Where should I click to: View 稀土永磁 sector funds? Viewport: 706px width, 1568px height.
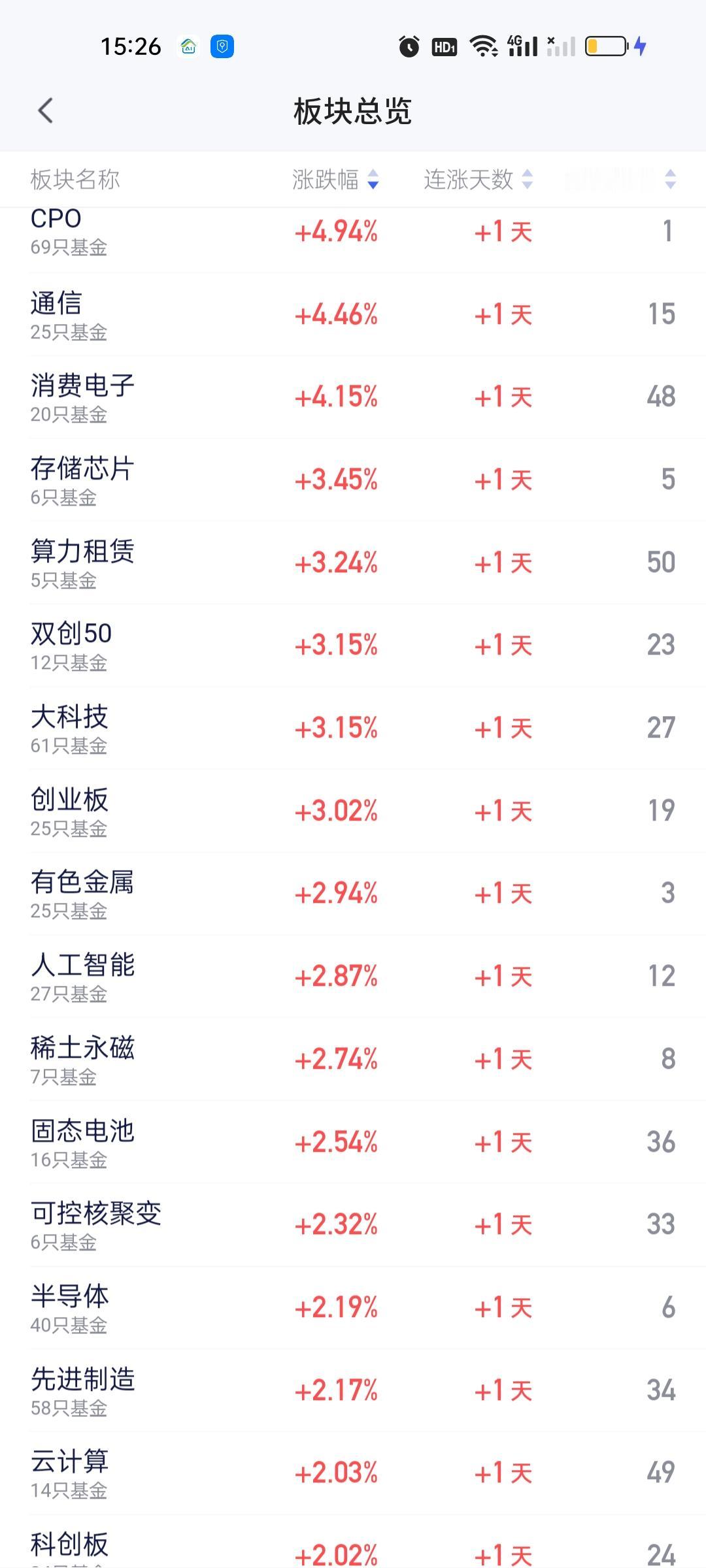(x=353, y=1059)
